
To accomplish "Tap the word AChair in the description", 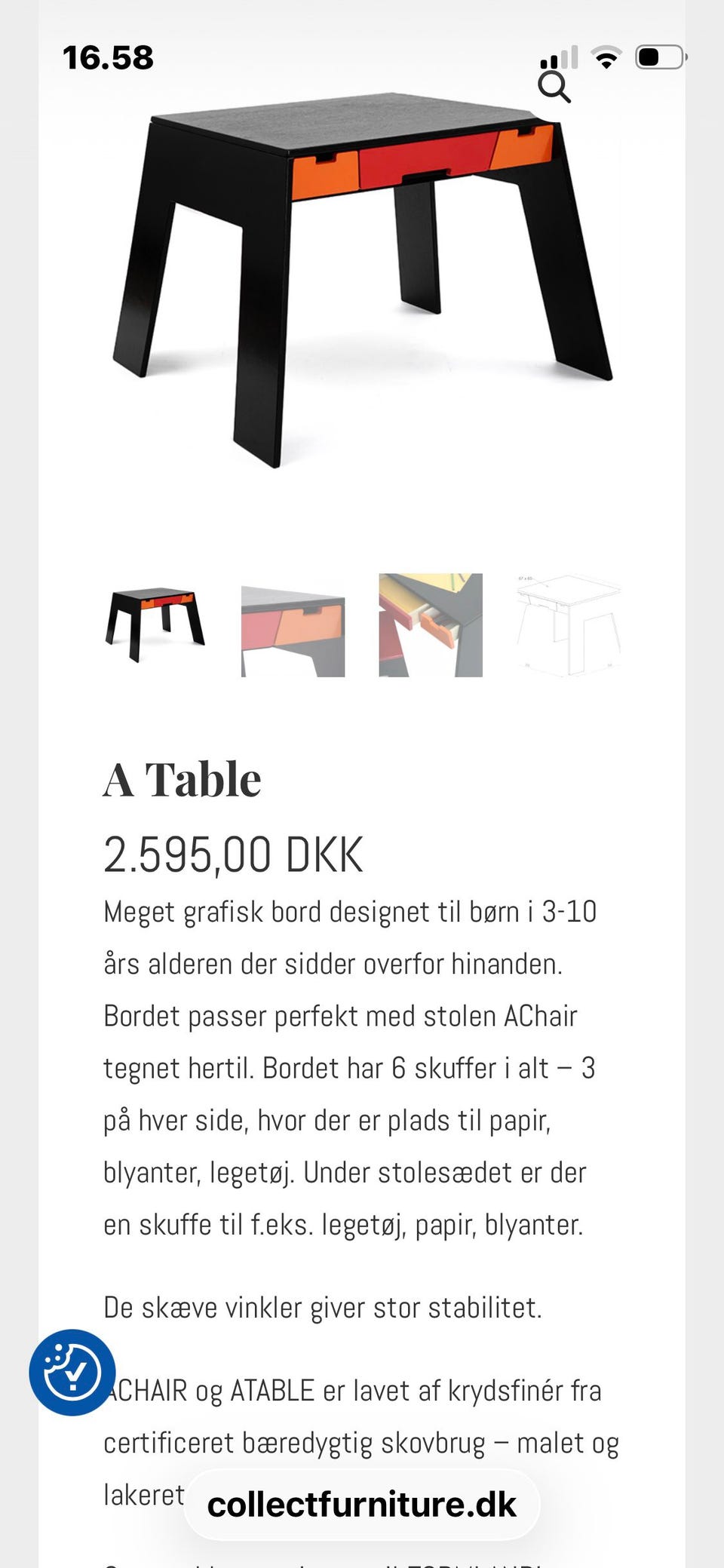I will [x=536, y=1015].
